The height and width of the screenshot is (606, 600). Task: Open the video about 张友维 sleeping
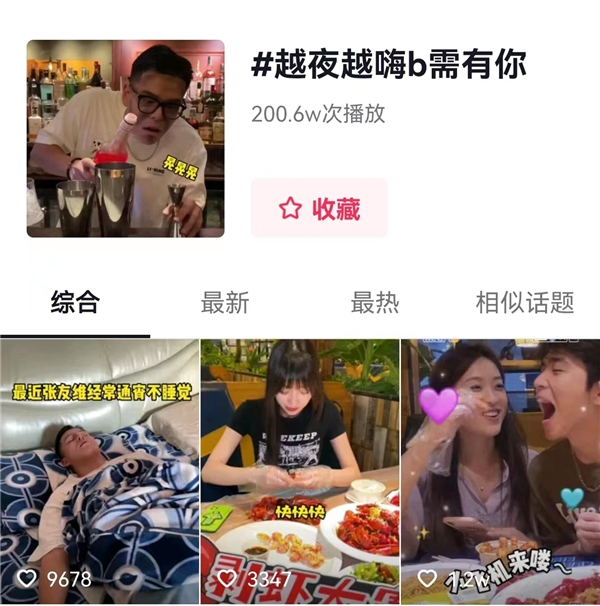coord(99,472)
